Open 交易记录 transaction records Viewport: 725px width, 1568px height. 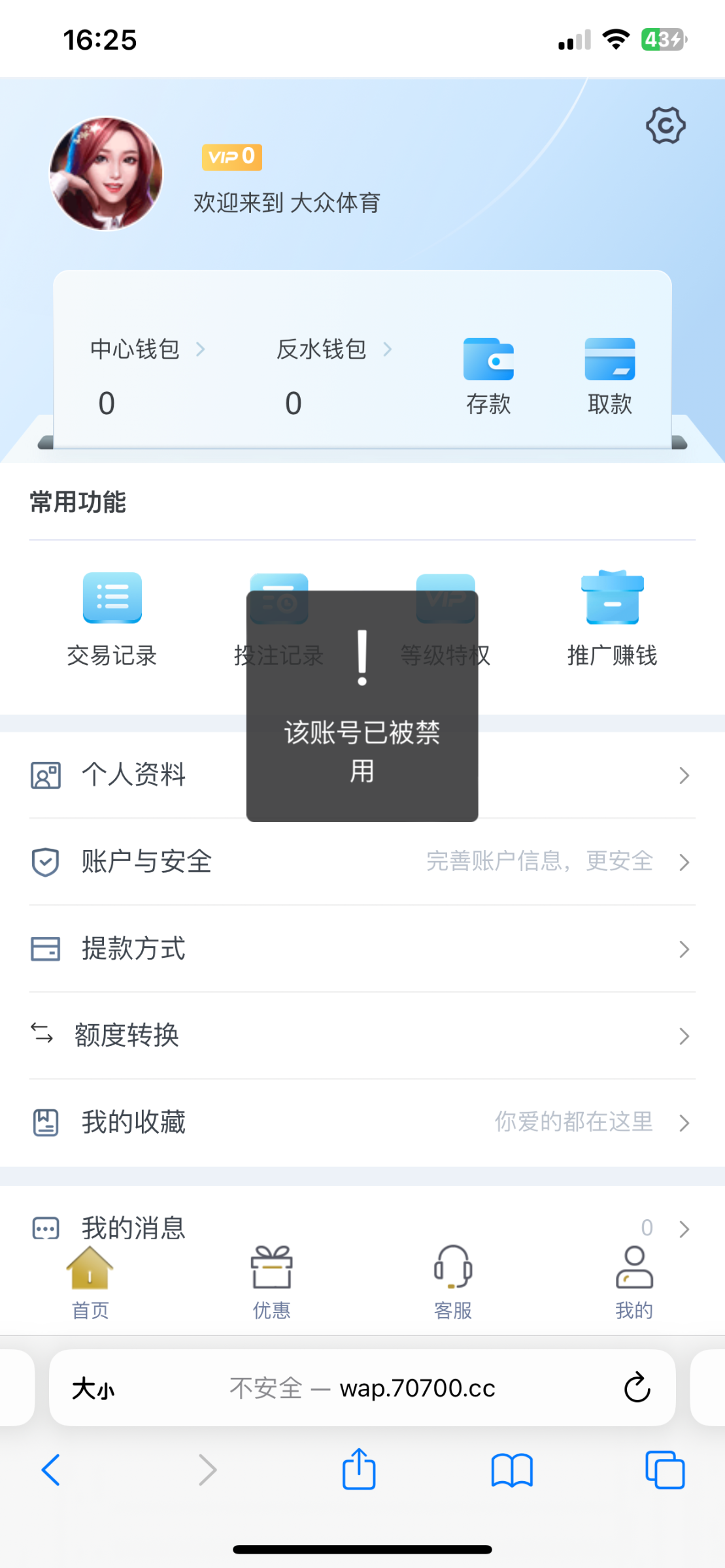tap(112, 617)
